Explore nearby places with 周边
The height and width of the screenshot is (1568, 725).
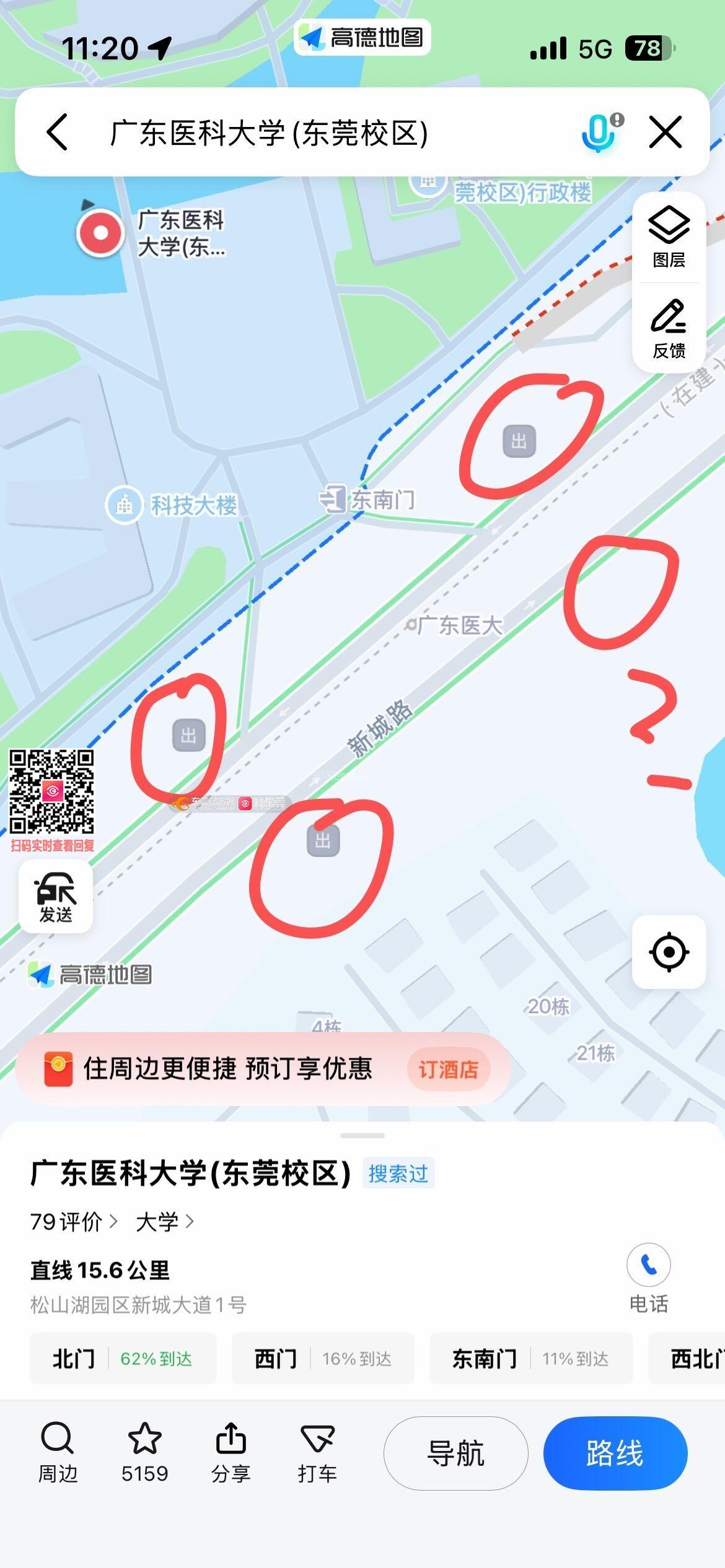point(58,1452)
